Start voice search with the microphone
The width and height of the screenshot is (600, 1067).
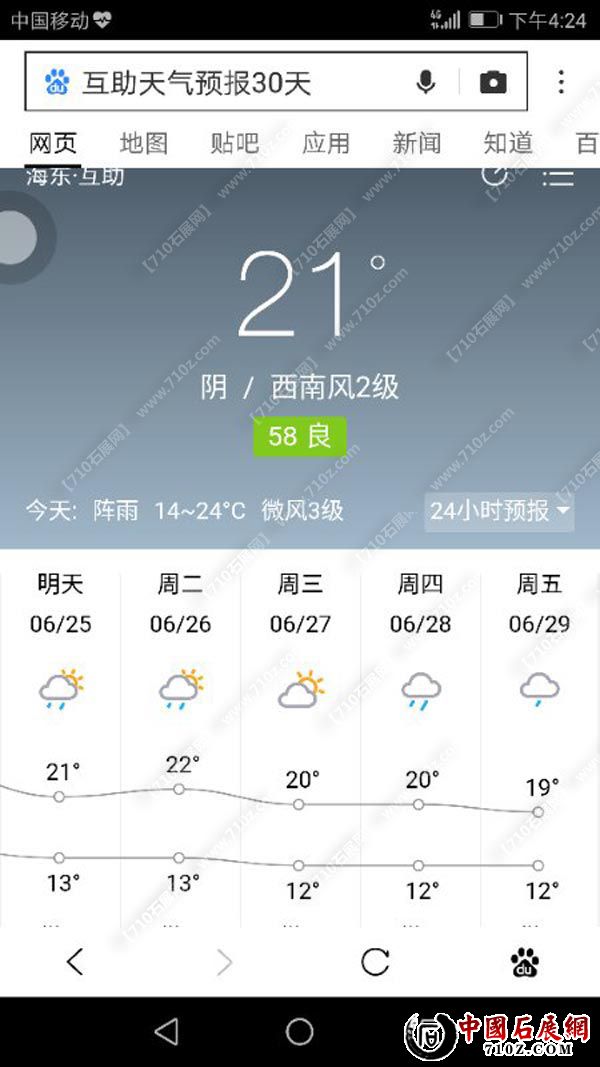426,82
